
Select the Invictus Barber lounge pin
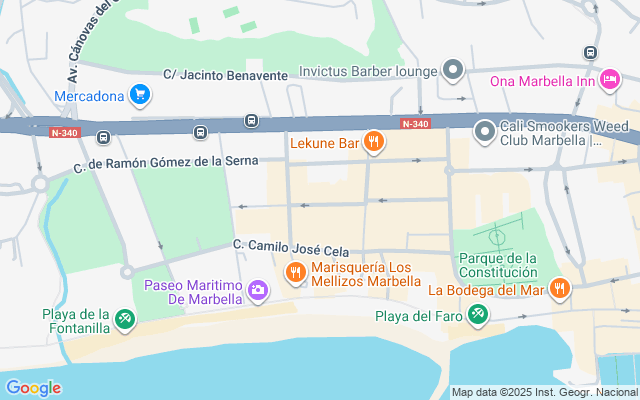tap(453, 71)
